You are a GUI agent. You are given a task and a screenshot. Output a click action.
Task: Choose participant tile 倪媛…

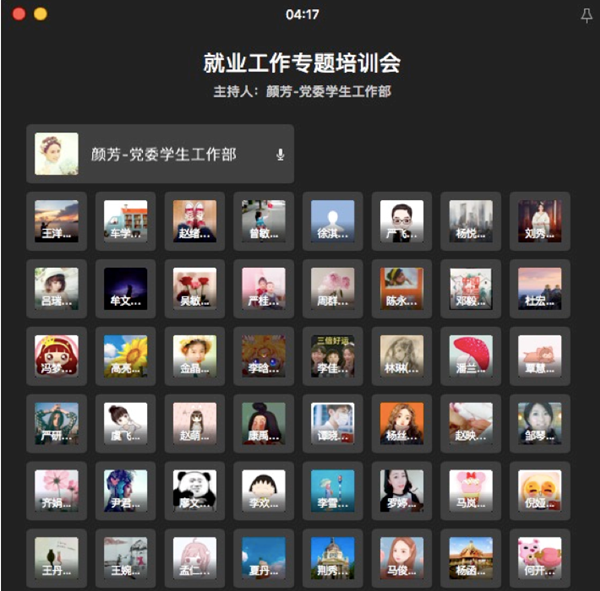(540, 491)
